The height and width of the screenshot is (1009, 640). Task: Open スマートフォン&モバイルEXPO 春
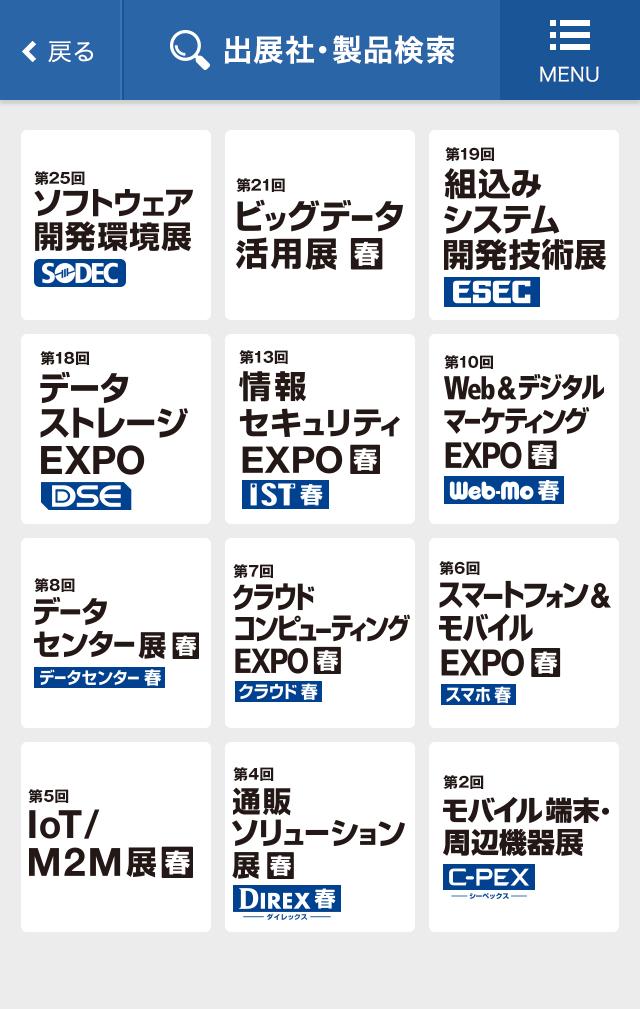pos(524,633)
